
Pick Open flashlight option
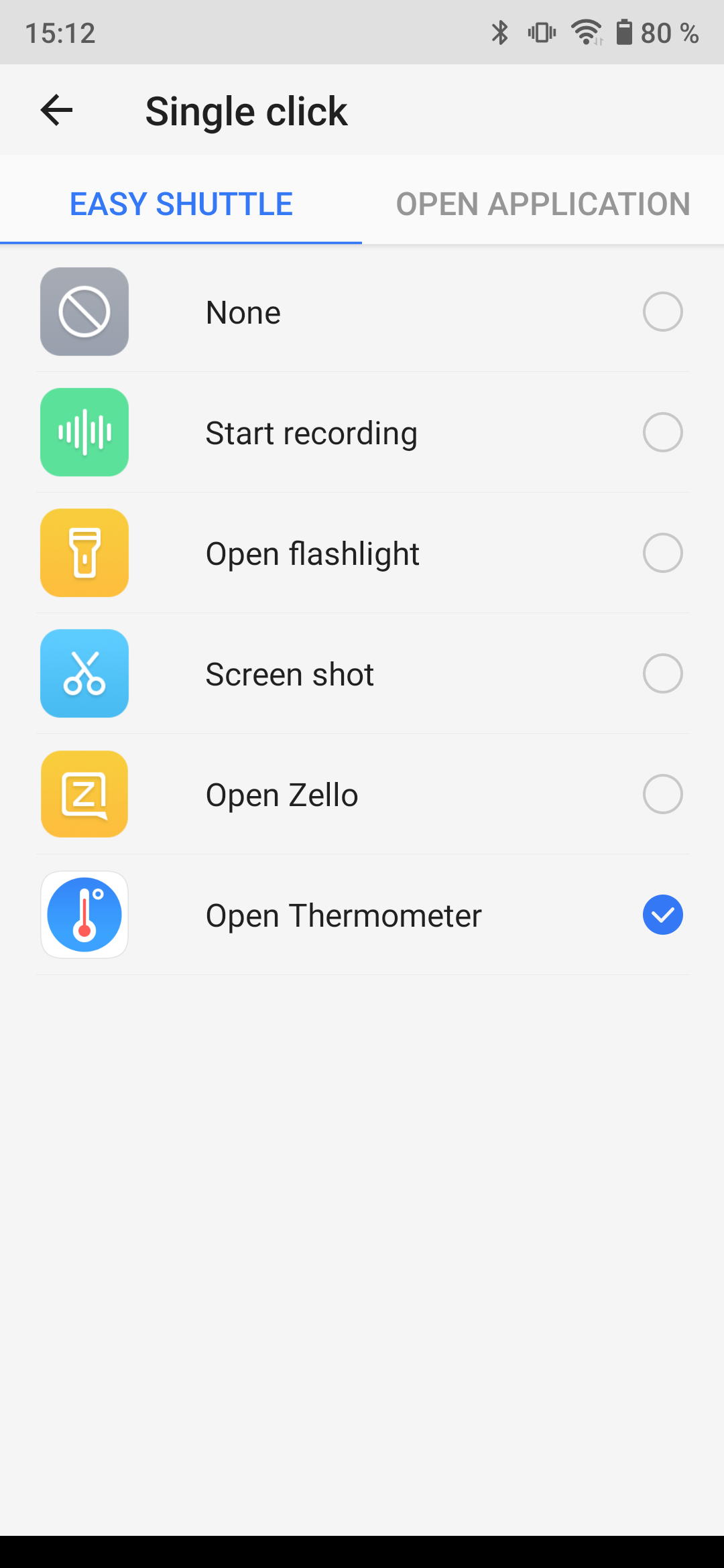pyautogui.click(x=662, y=553)
